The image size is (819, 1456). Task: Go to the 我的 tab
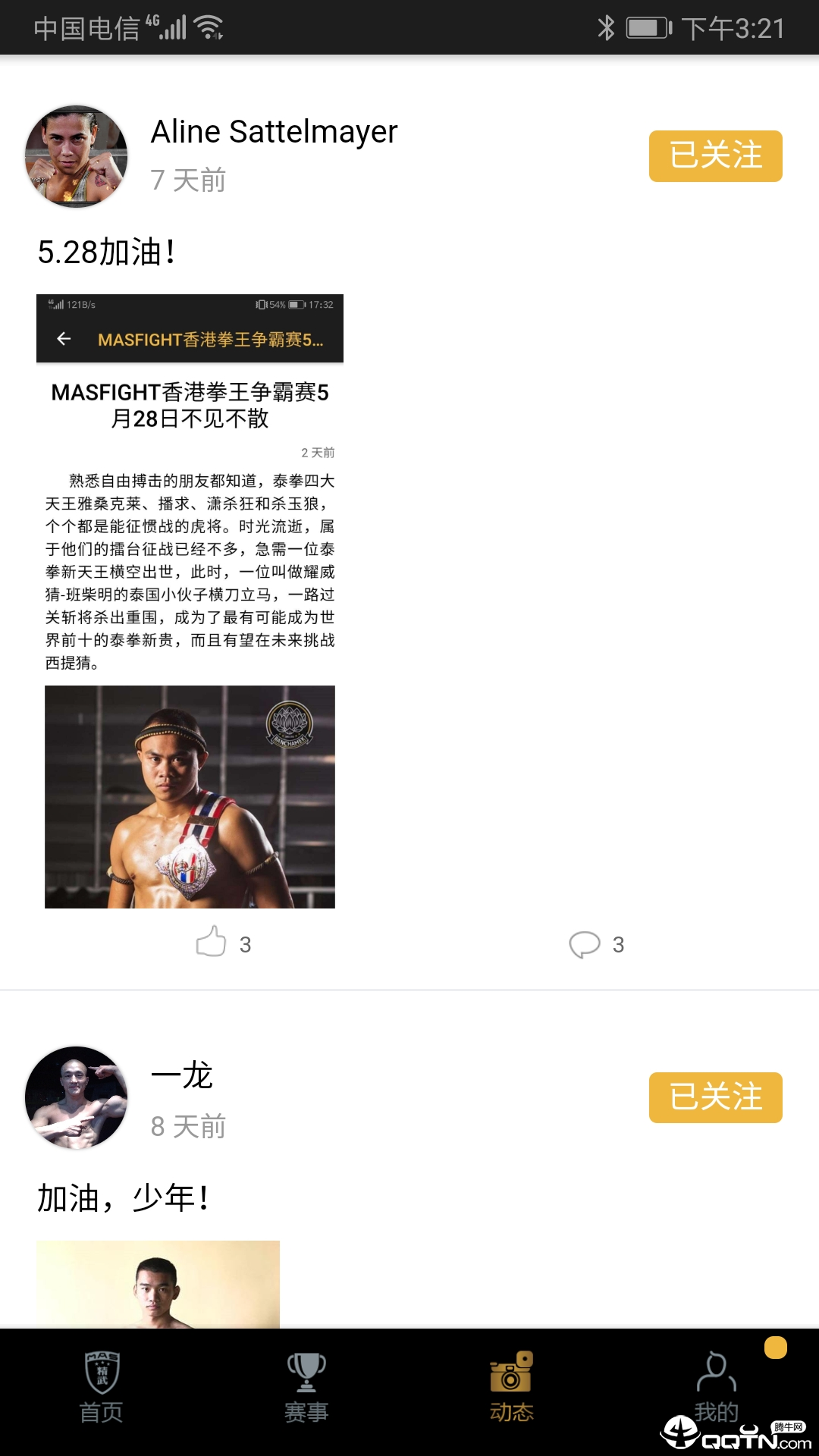pos(716,1386)
